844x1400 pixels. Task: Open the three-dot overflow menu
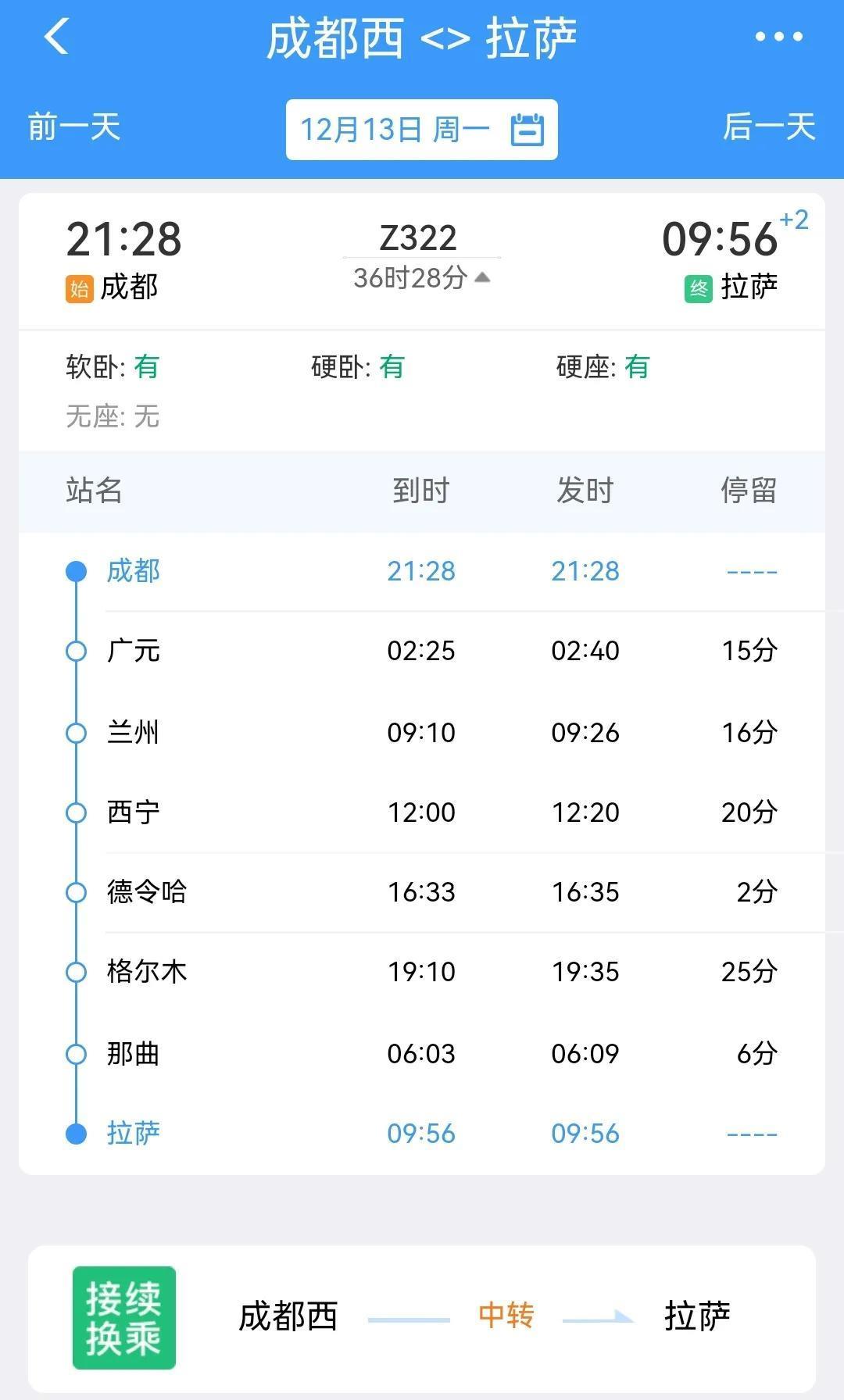[x=778, y=37]
